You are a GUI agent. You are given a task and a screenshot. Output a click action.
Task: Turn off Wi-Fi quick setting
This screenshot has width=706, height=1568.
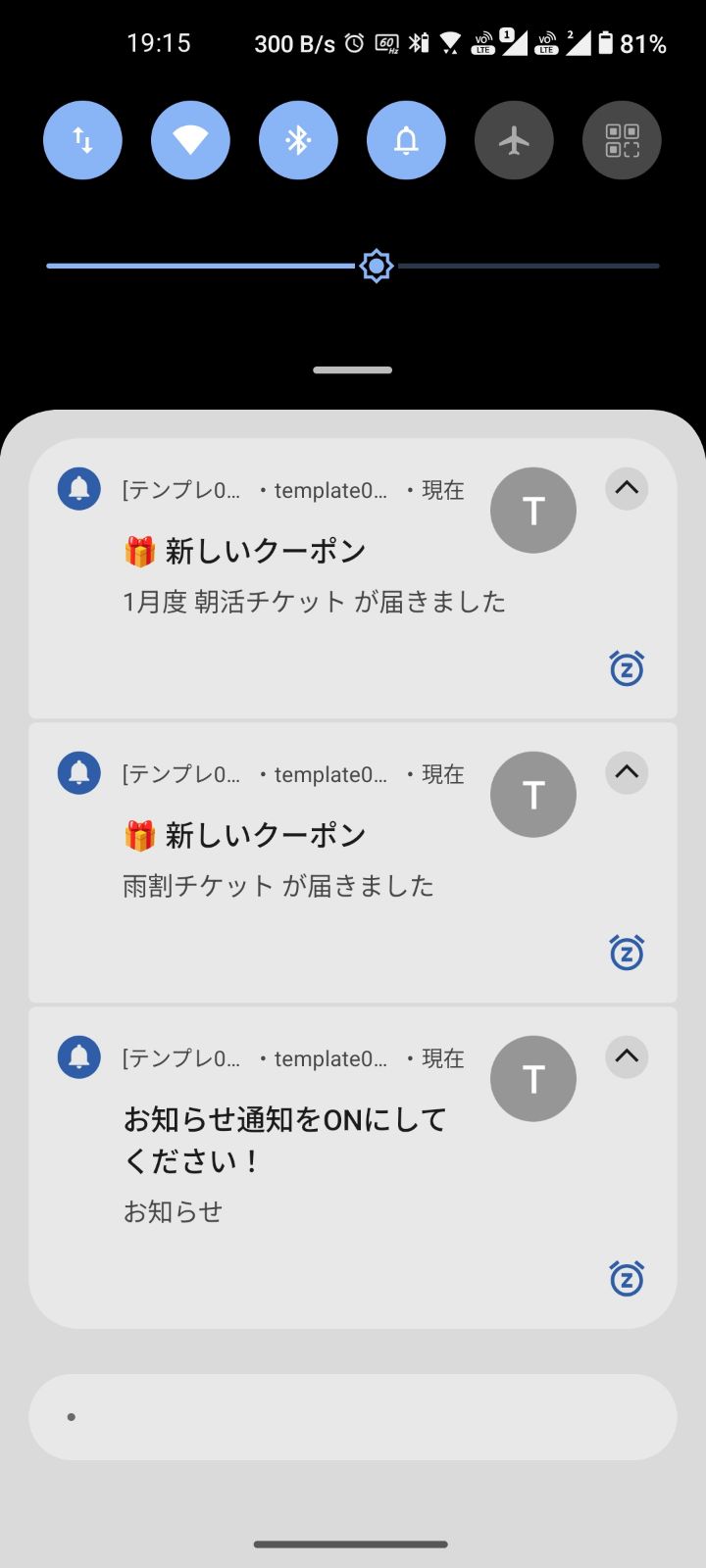click(190, 140)
